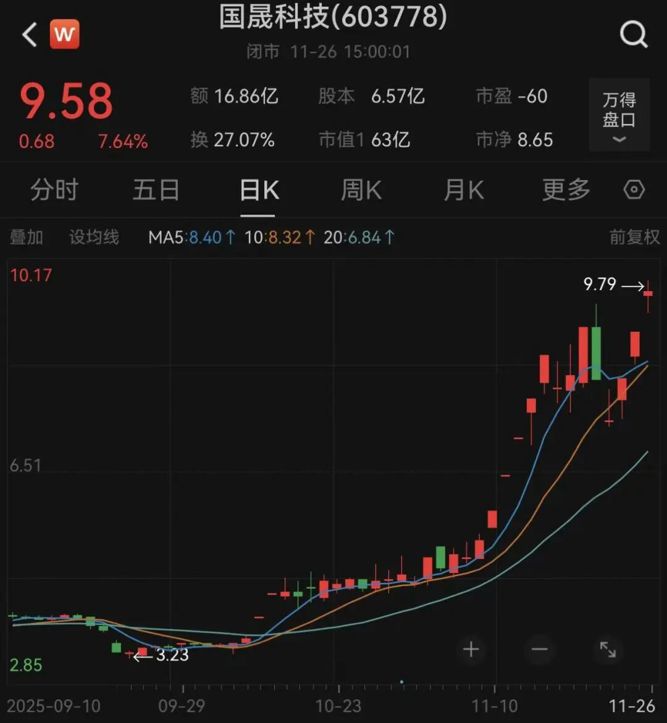Switch to the 月K chart tab
667x723 pixels.
click(464, 190)
